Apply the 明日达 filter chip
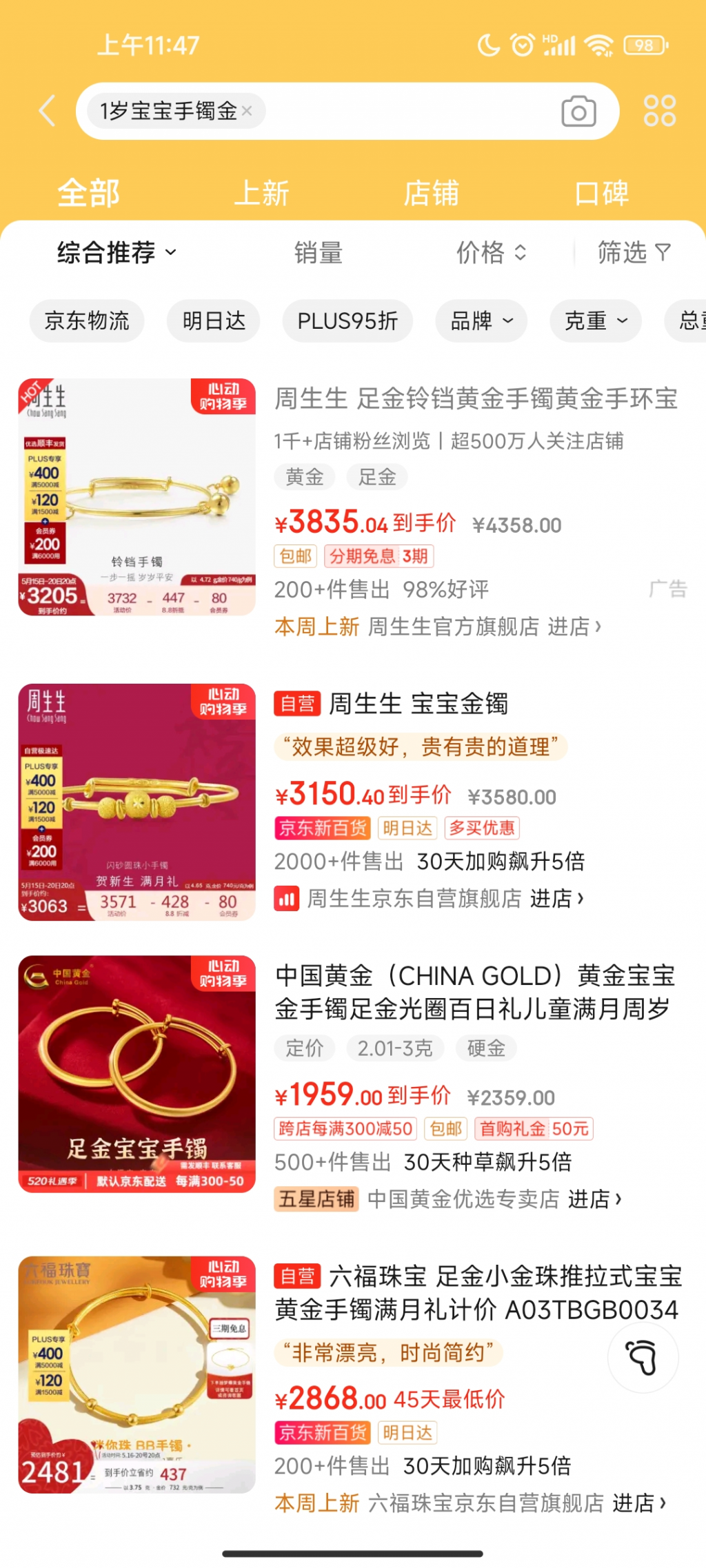 click(x=214, y=321)
